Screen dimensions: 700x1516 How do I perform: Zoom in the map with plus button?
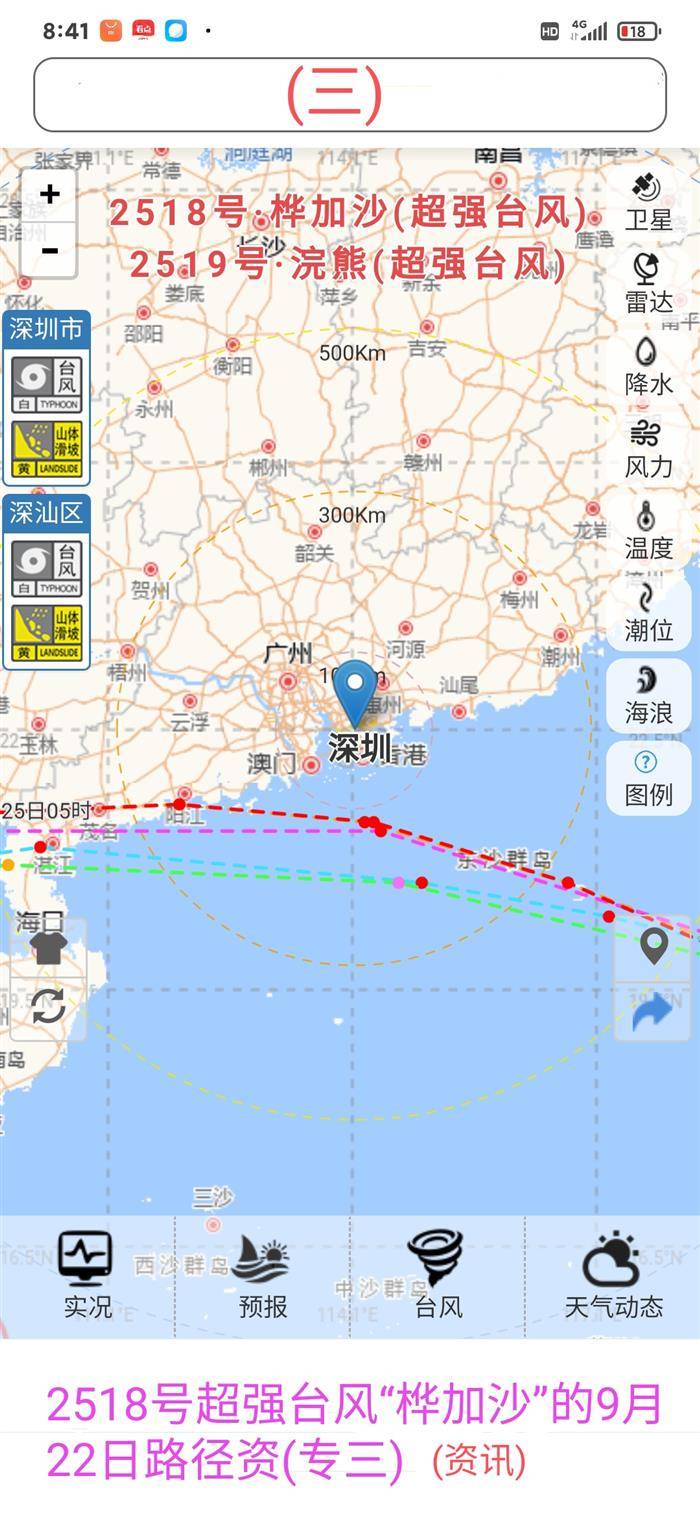(49, 195)
